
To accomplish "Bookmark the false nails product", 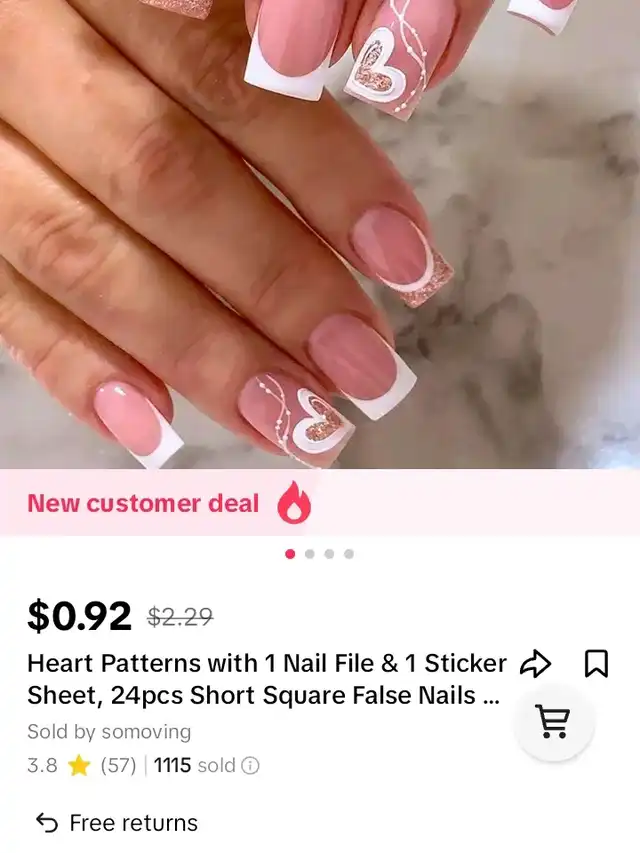I will tap(596, 663).
